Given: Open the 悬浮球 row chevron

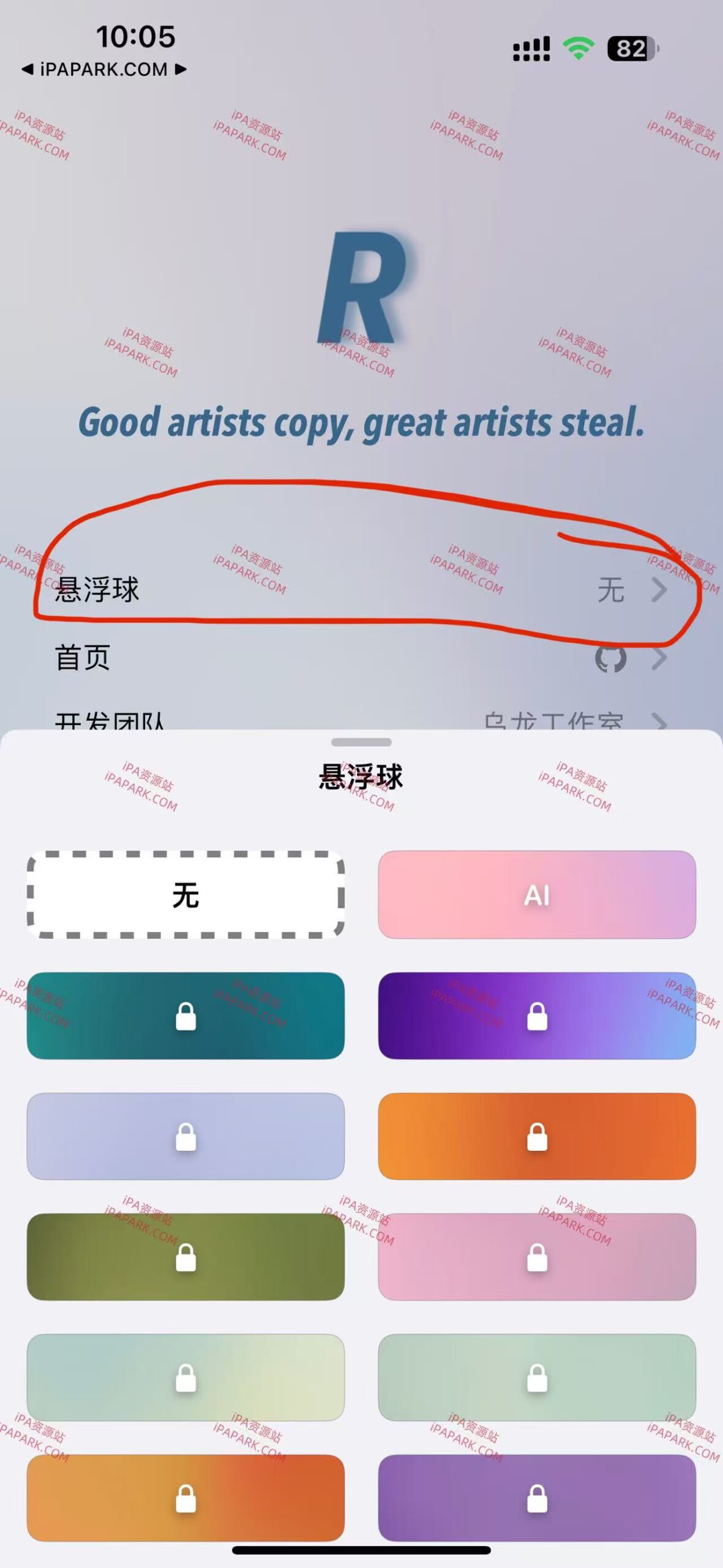Looking at the screenshot, I should (659, 590).
